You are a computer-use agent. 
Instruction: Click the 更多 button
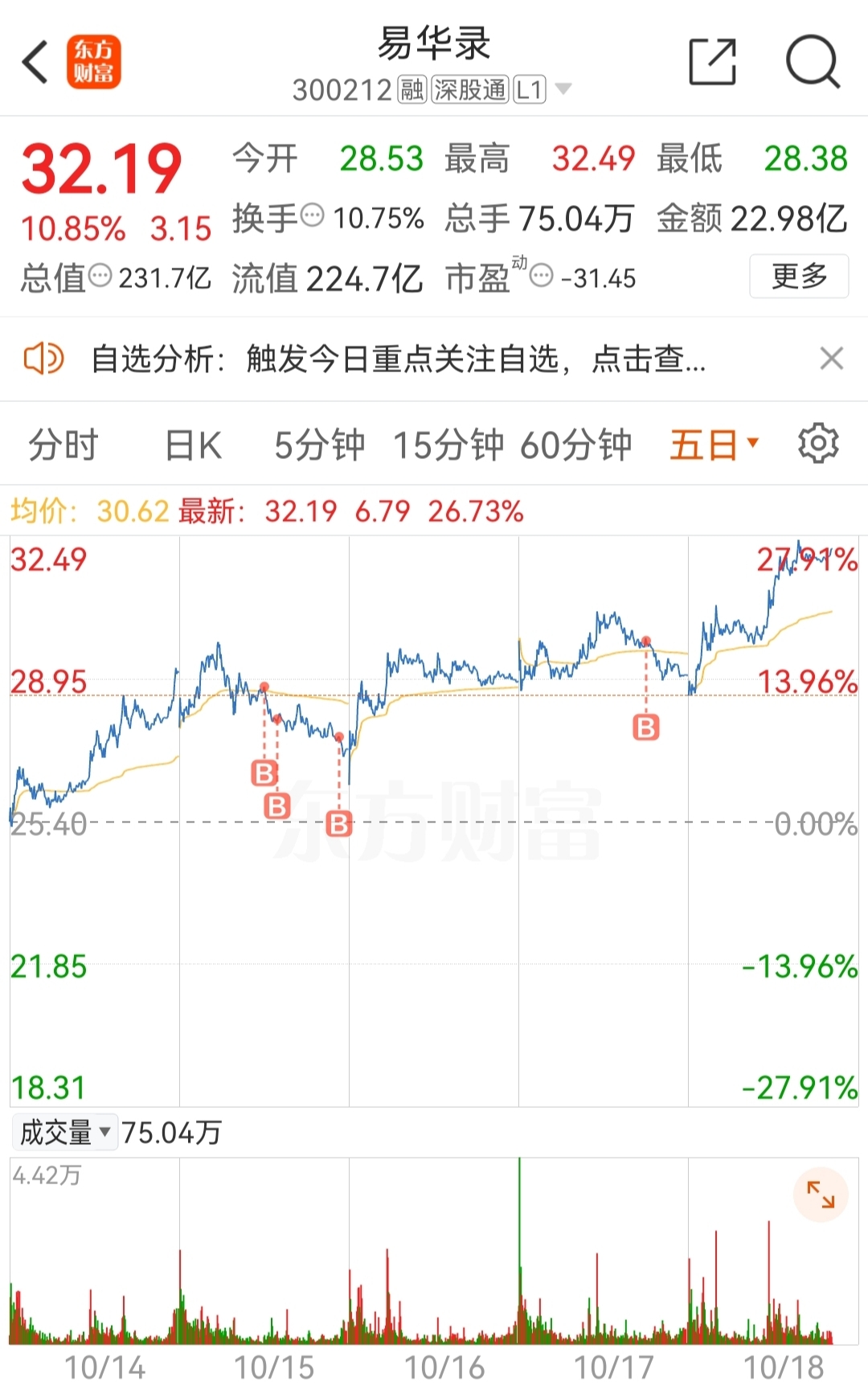tap(798, 276)
